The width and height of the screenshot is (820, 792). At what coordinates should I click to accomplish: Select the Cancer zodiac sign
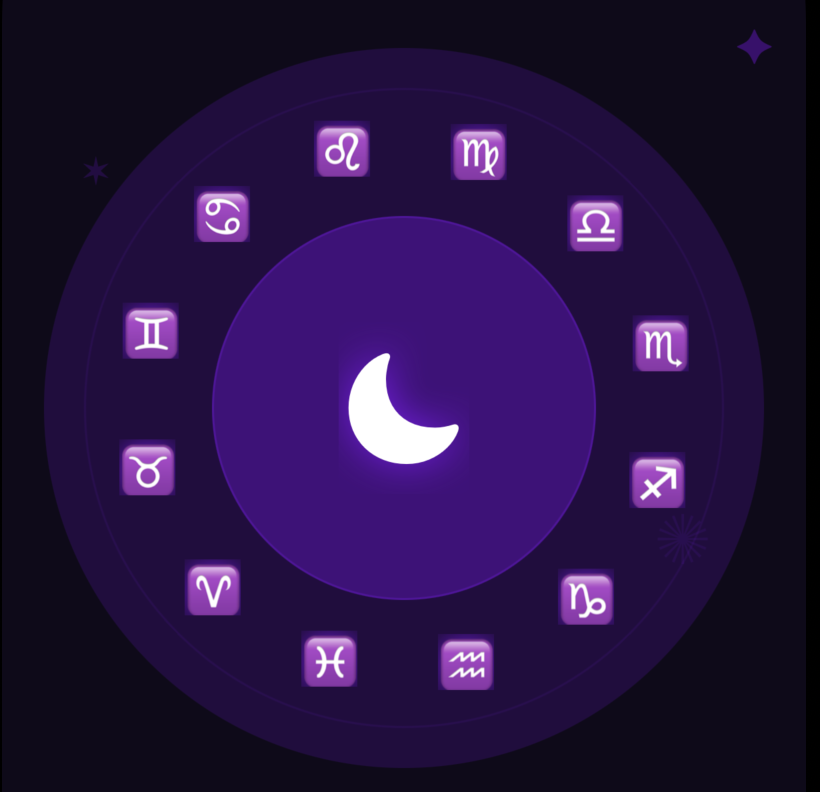click(x=222, y=216)
